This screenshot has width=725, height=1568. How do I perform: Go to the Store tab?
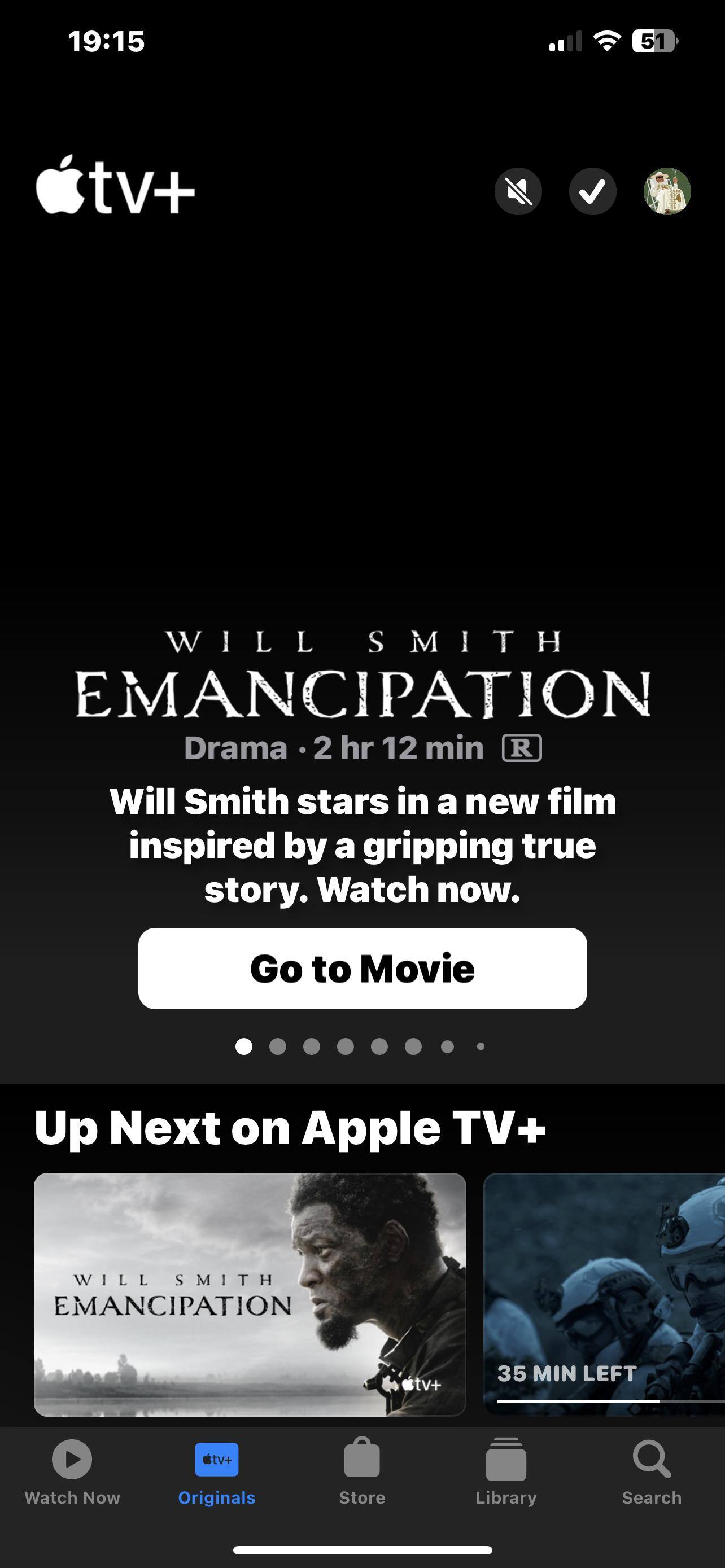pos(362,1470)
